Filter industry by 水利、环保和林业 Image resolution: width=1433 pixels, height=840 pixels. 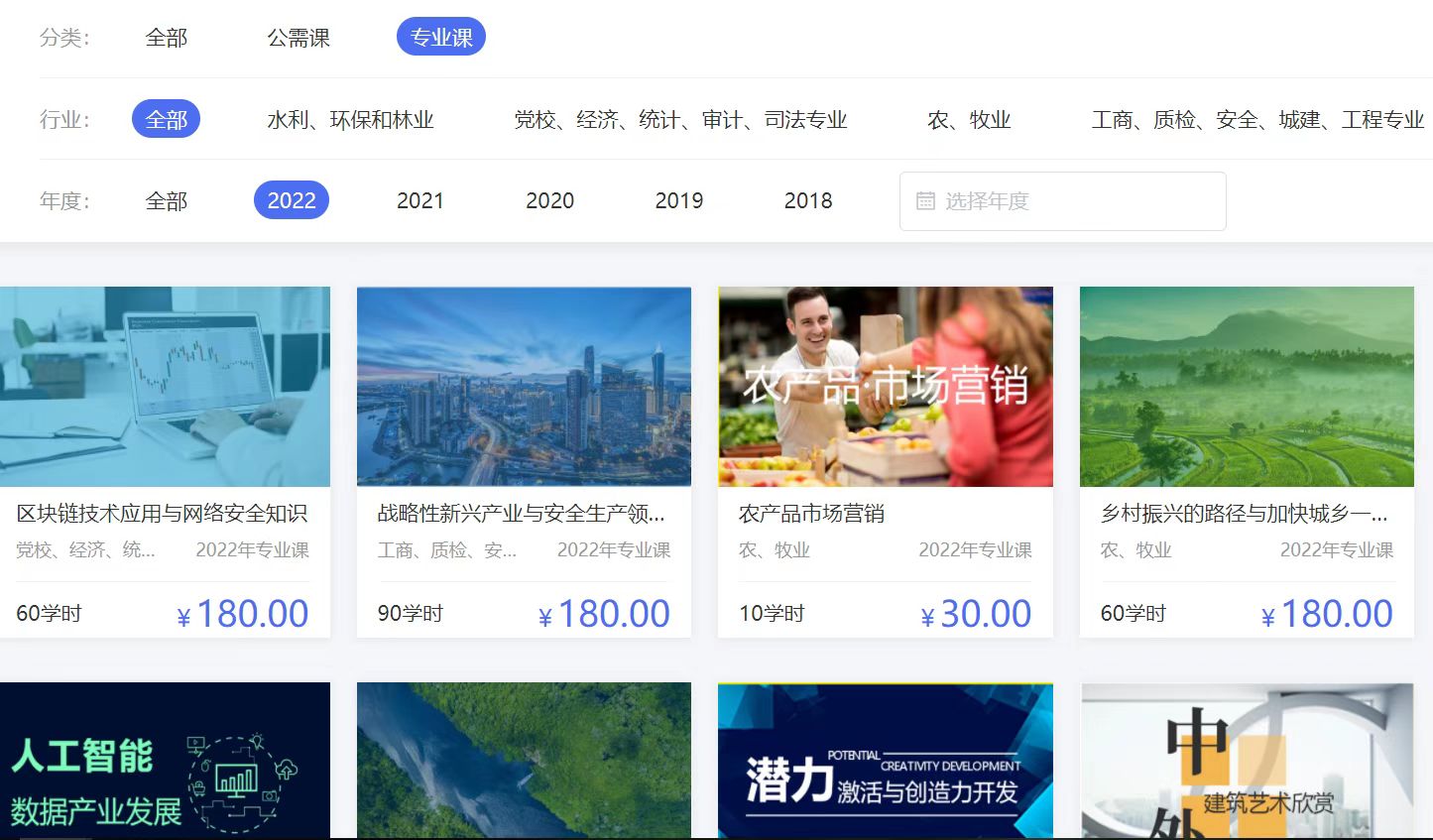coord(350,120)
